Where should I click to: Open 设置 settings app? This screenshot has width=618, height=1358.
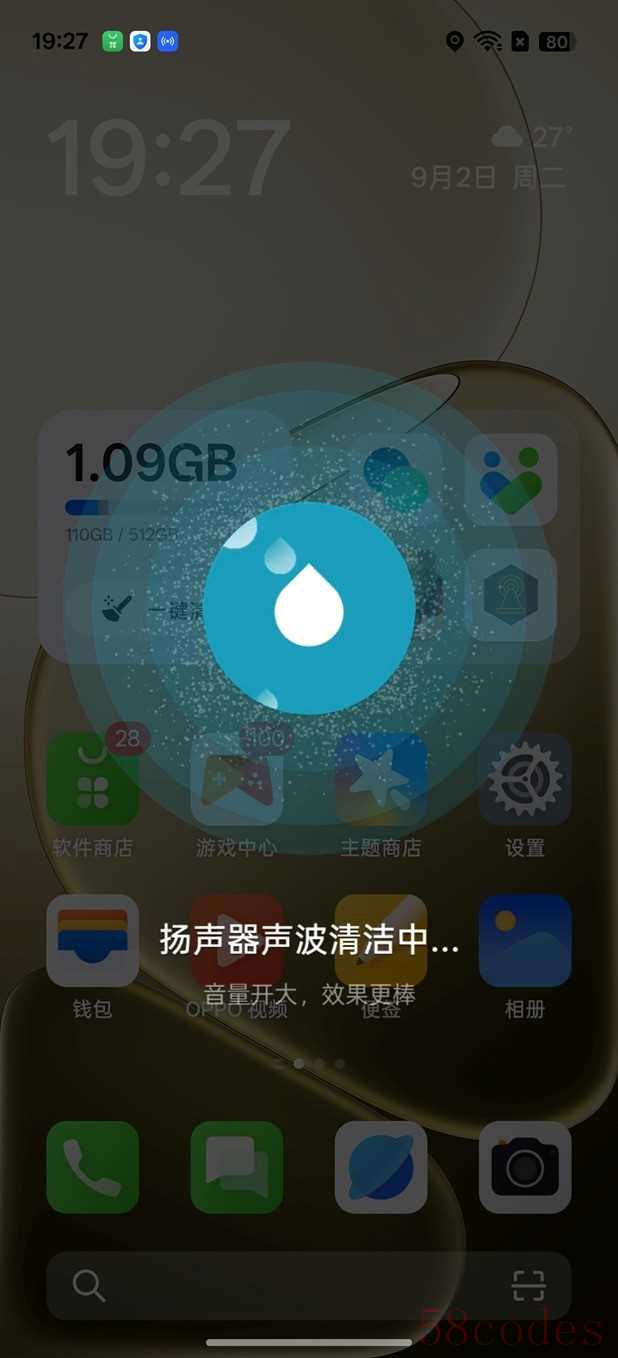[x=525, y=780]
